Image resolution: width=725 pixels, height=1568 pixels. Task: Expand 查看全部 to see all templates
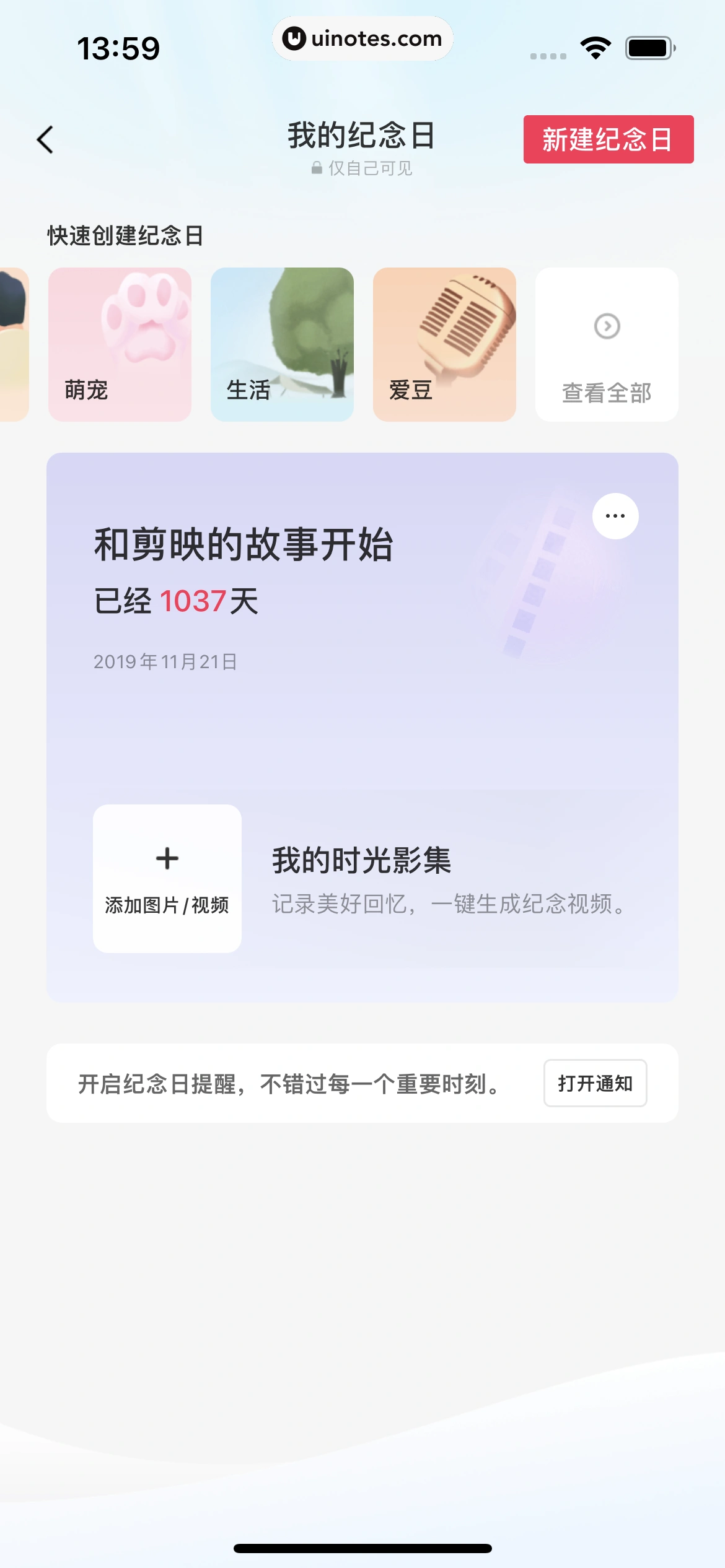tap(606, 391)
